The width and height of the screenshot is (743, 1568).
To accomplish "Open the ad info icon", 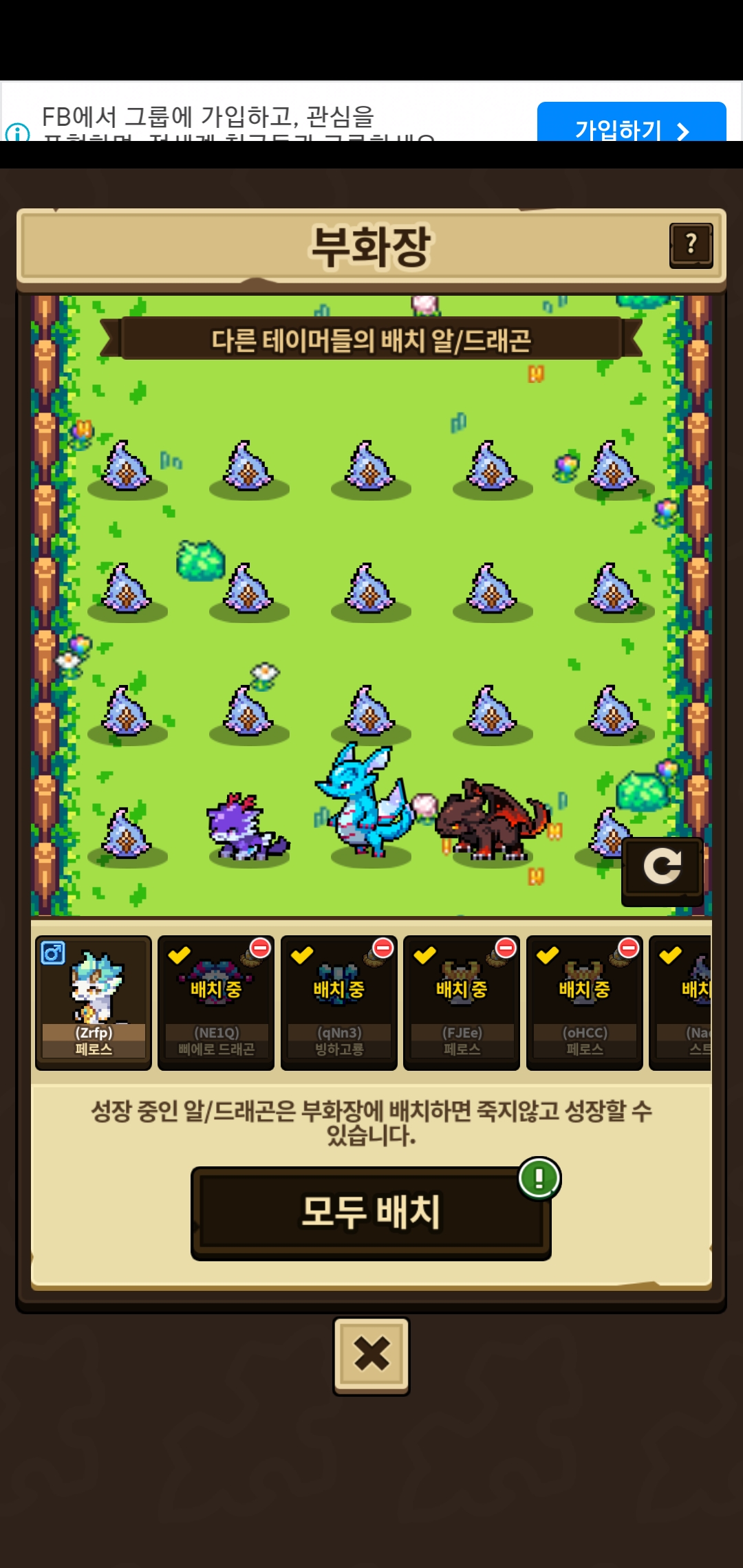I will pyautogui.click(x=17, y=132).
